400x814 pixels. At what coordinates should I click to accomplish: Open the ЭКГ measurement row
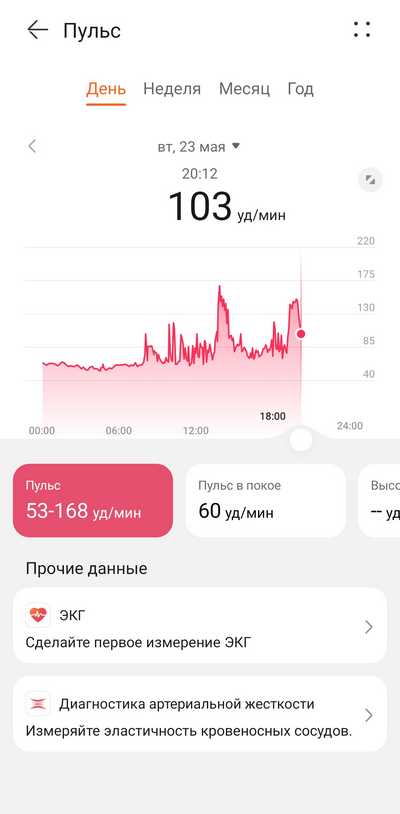point(200,626)
